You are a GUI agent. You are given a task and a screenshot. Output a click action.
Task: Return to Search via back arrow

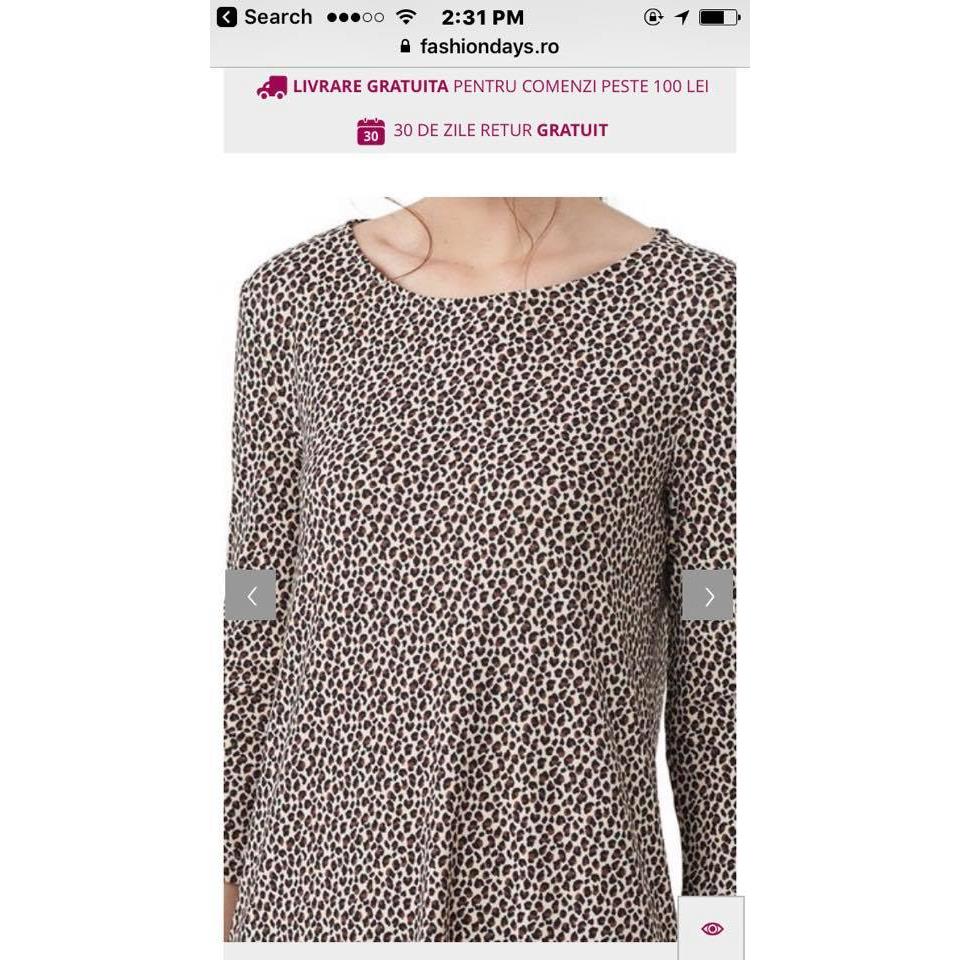click(x=228, y=17)
